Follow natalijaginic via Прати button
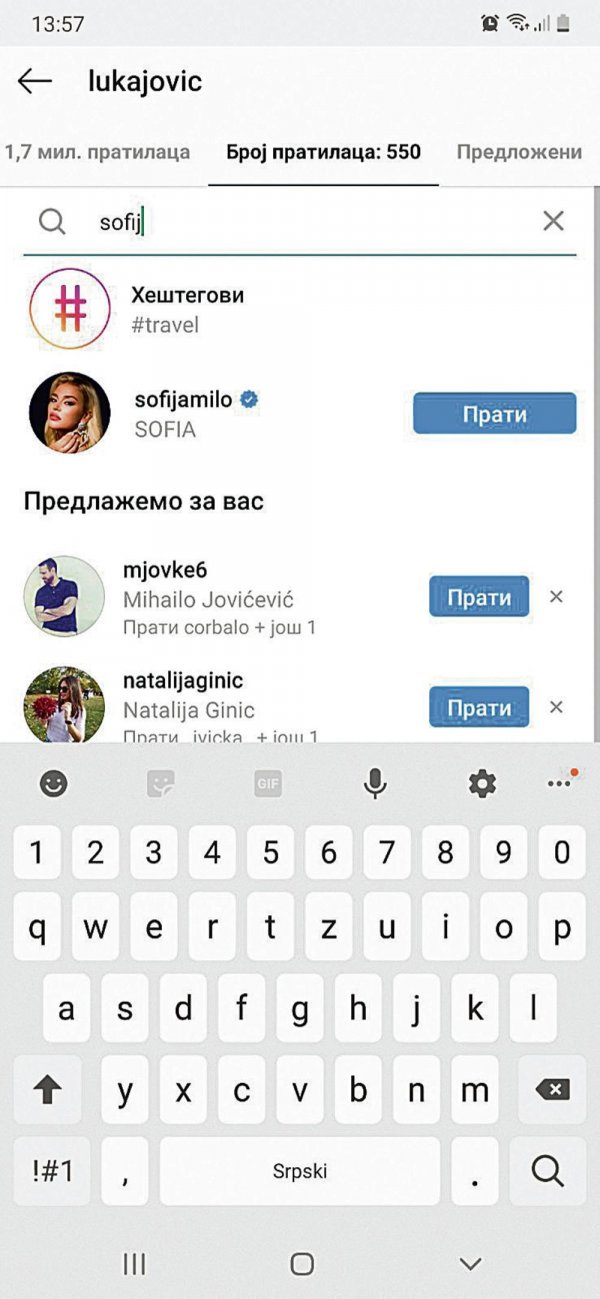 coord(479,707)
